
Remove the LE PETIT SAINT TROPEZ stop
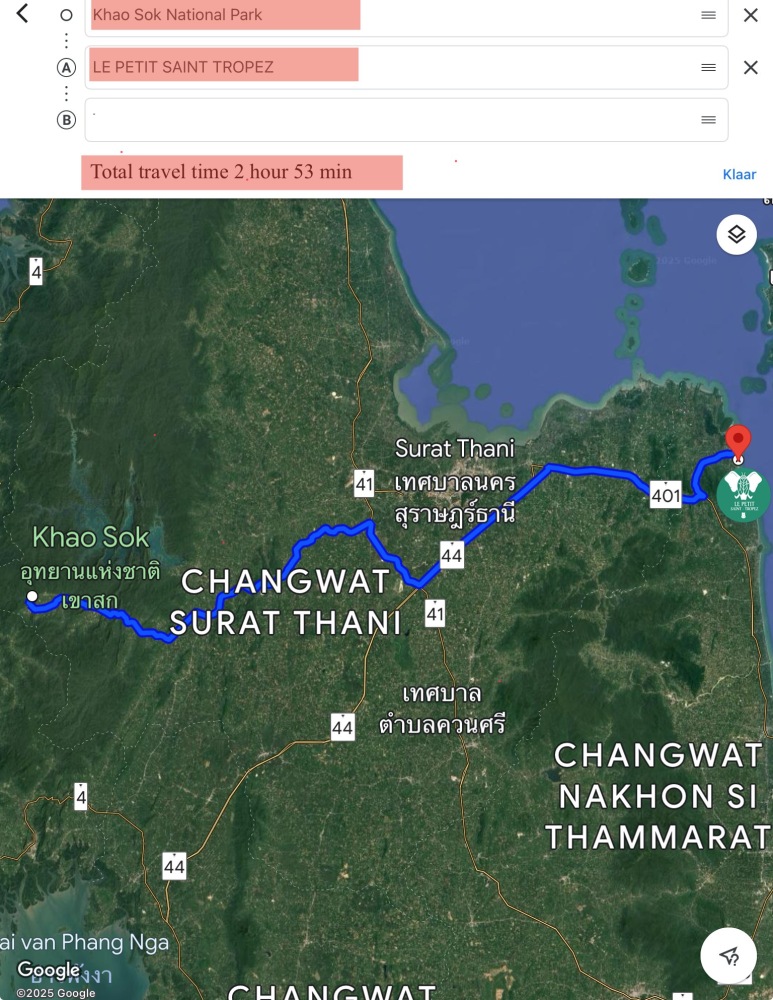(750, 67)
